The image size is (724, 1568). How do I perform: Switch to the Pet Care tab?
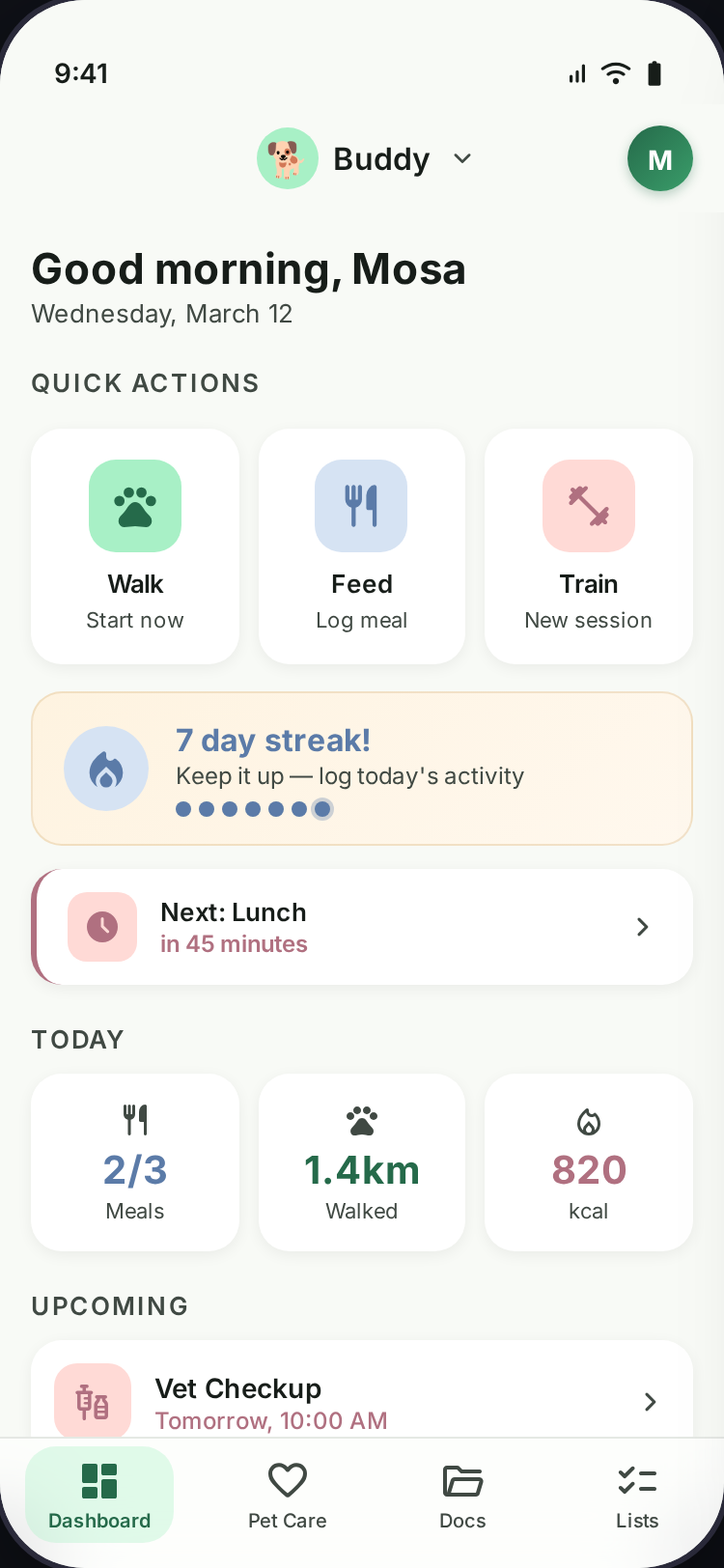pos(288,1495)
